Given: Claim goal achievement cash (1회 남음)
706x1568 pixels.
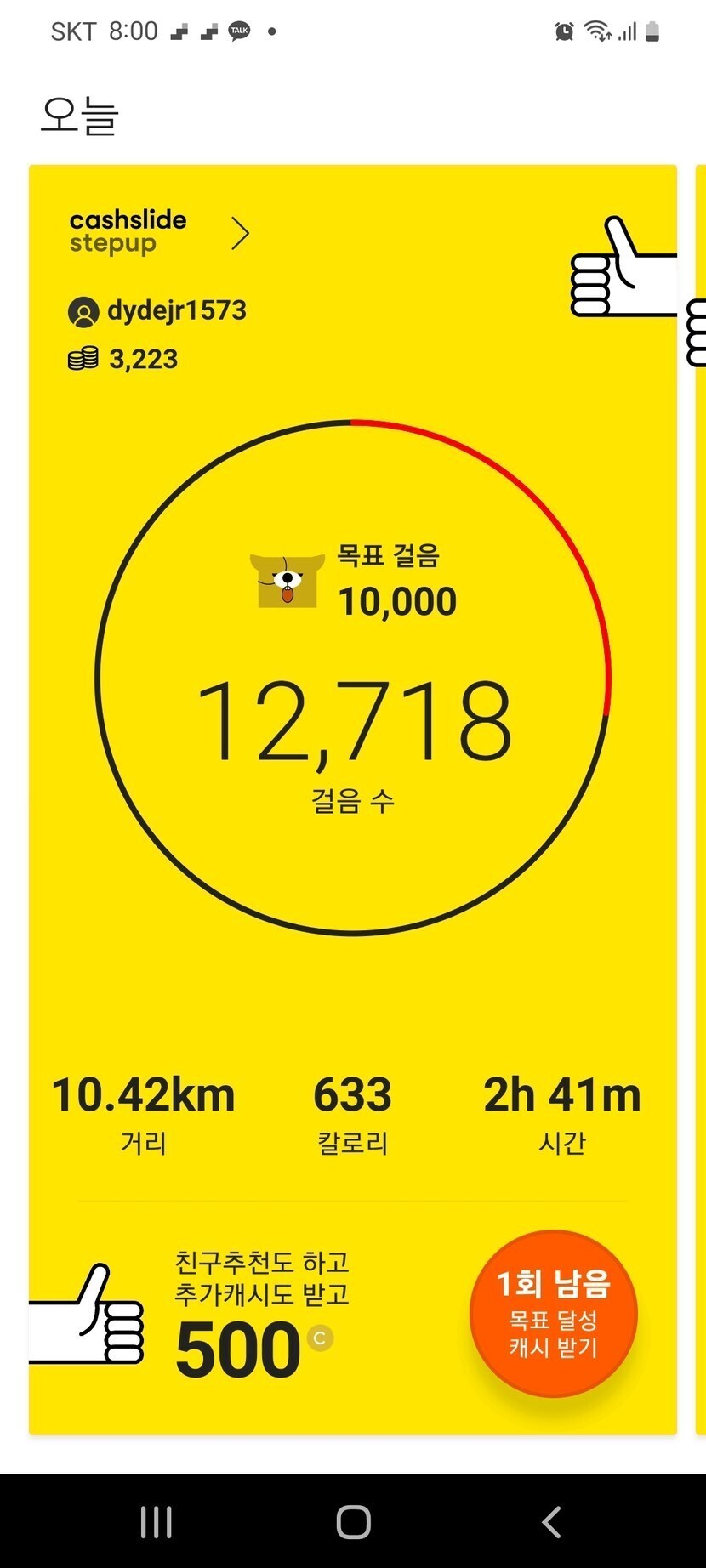Looking at the screenshot, I should pos(553,1314).
